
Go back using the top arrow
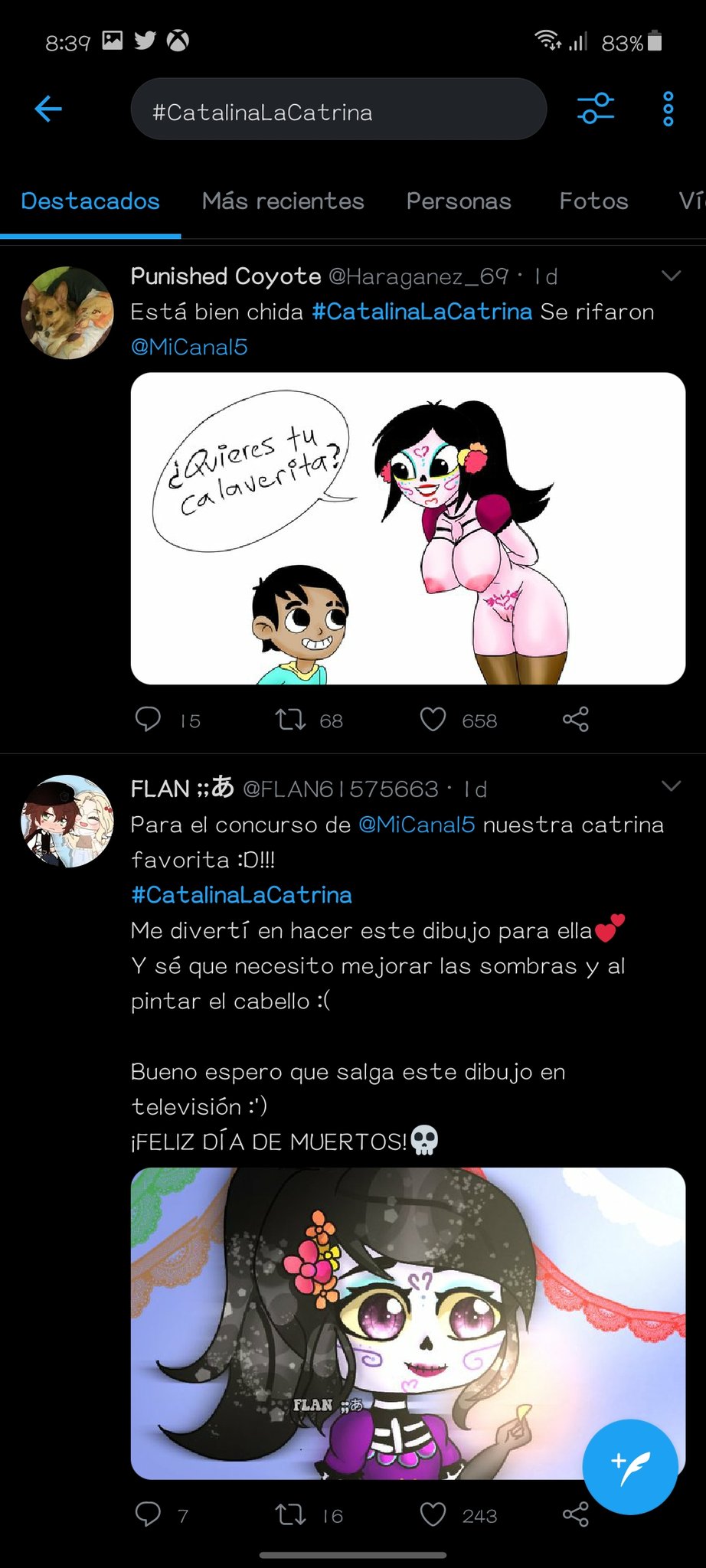pyautogui.click(x=48, y=109)
